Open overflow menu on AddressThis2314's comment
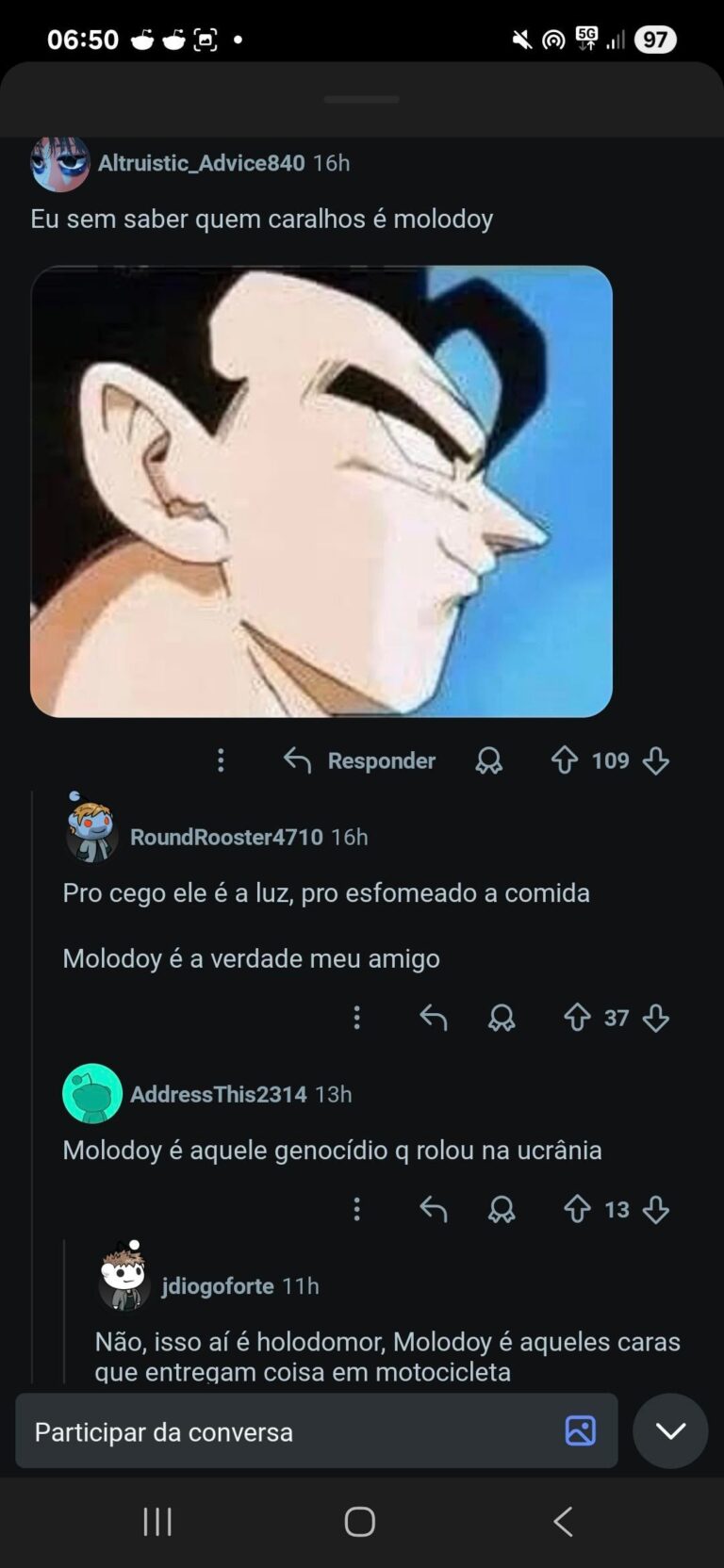Image resolution: width=724 pixels, height=1568 pixels. [x=356, y=1209]
